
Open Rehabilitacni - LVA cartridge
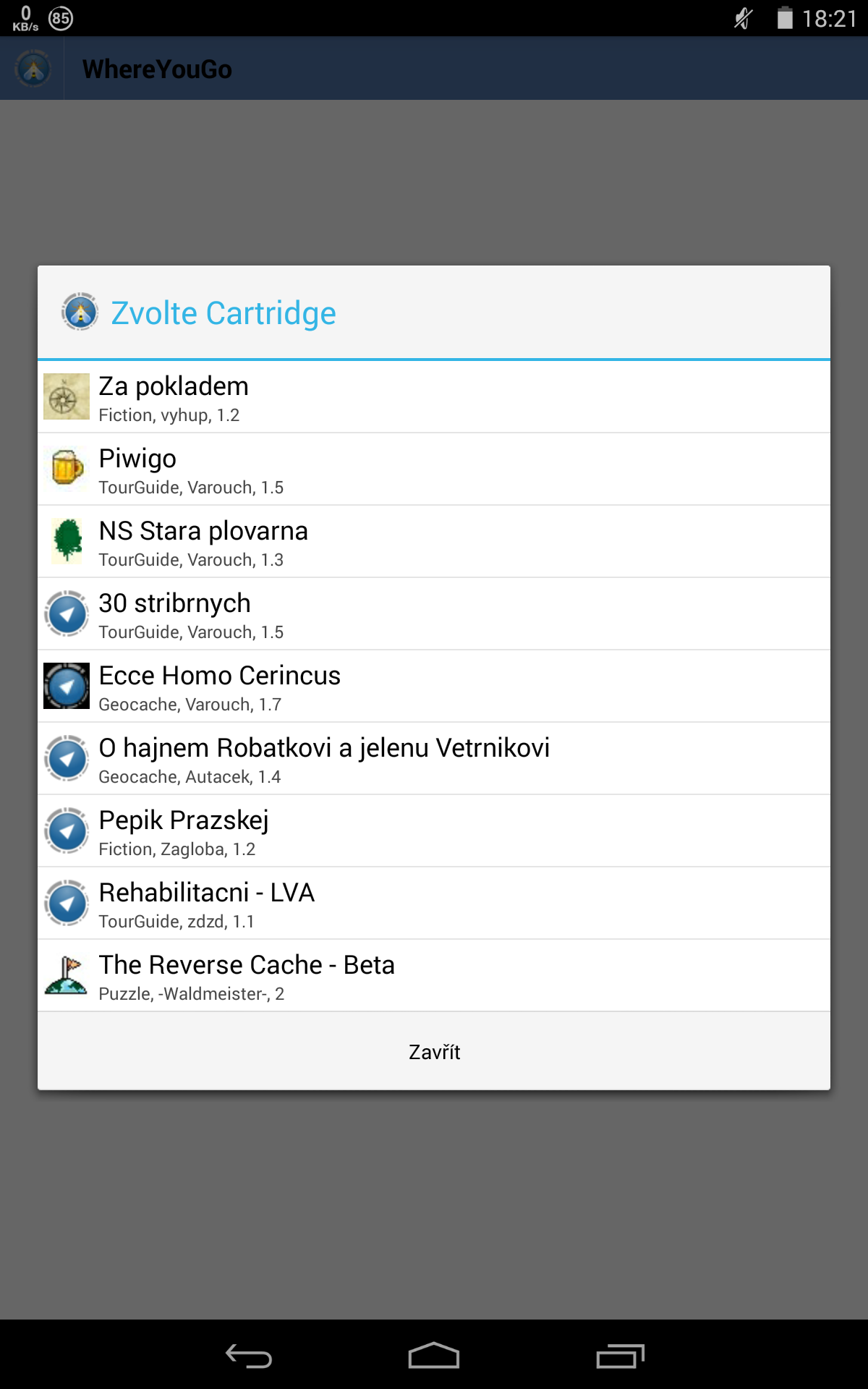(434, 904)
